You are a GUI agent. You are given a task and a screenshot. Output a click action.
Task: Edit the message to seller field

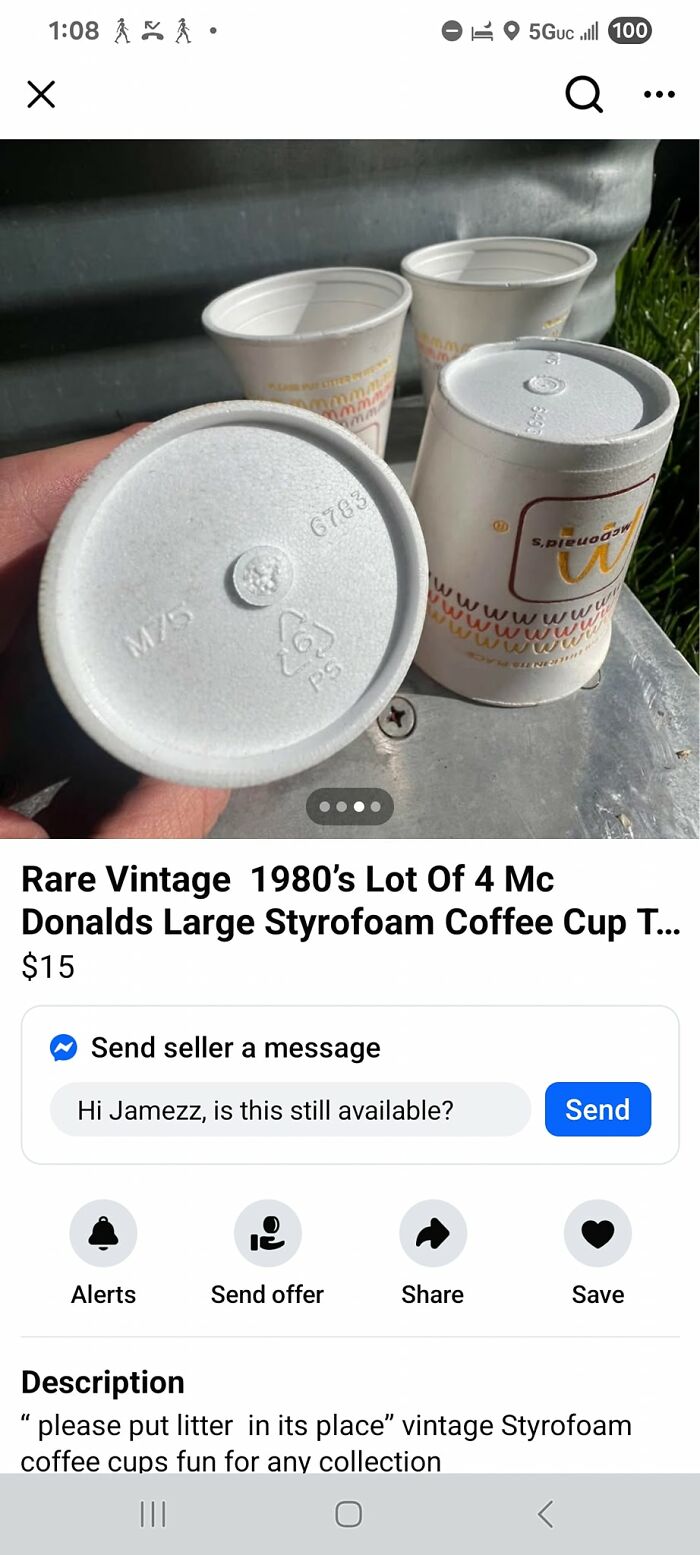tap(290, 1110)
